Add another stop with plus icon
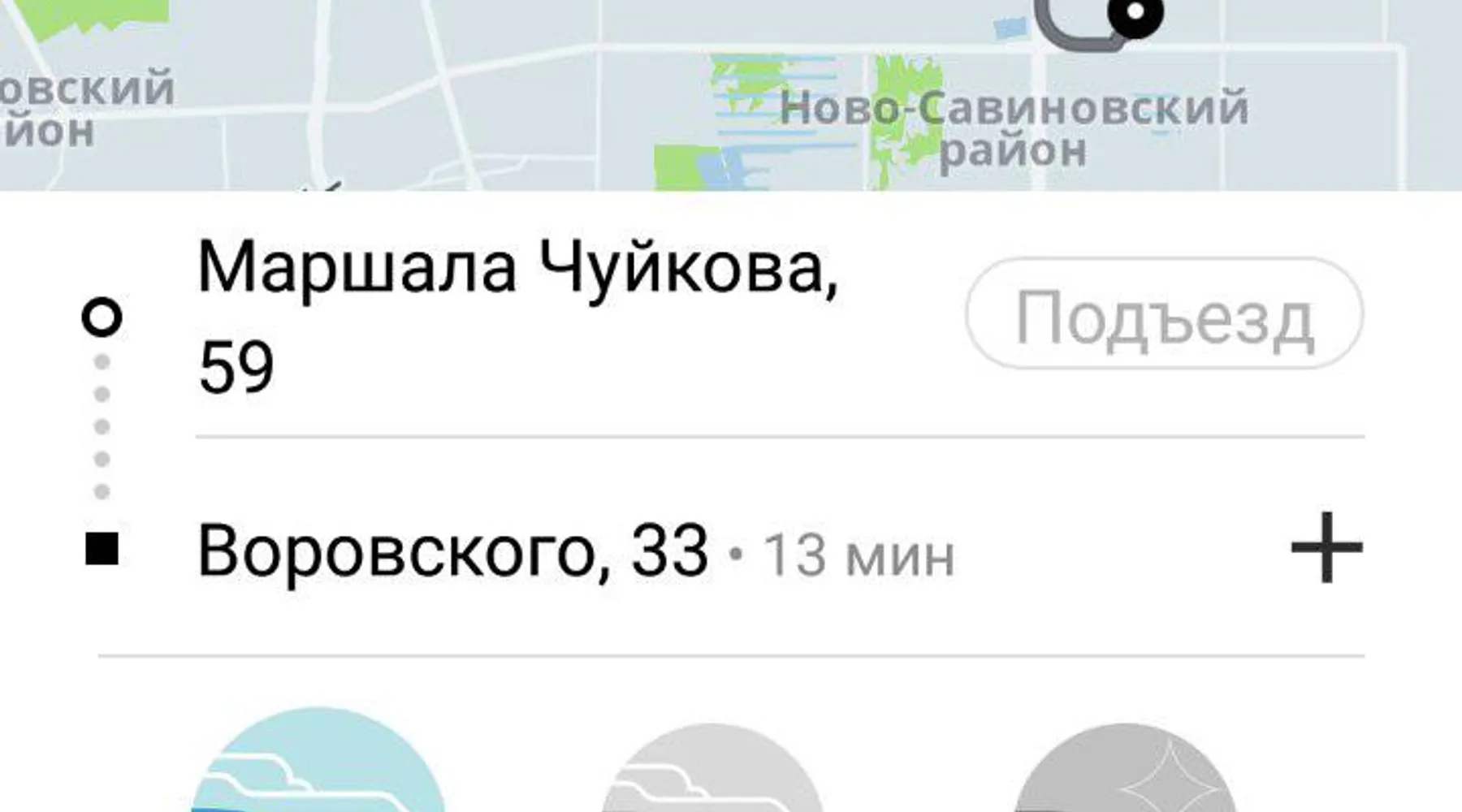Screen dimensions: 1462x812 coord(1326,547)
